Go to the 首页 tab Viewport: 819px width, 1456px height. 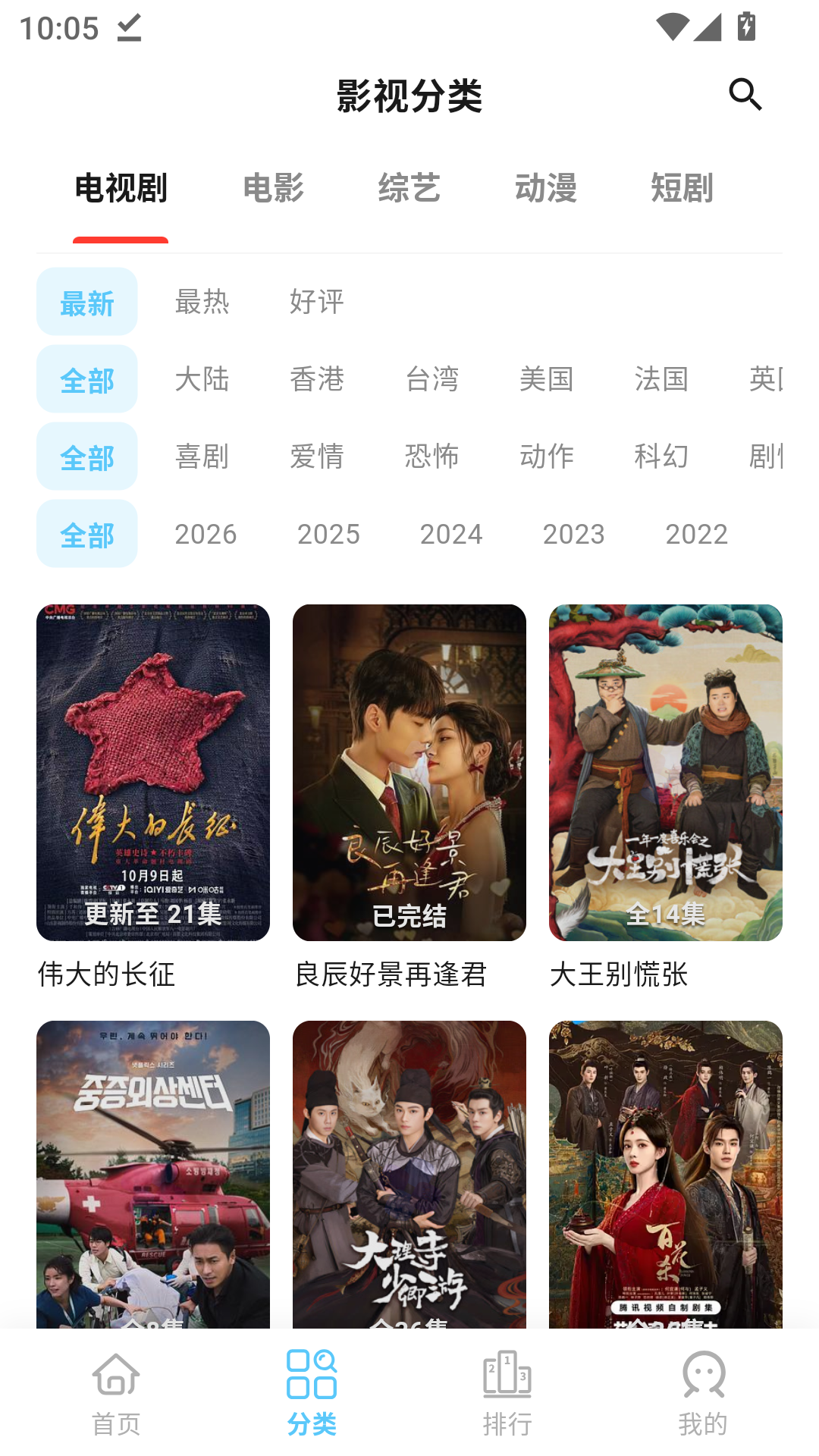pos(116,1392)
